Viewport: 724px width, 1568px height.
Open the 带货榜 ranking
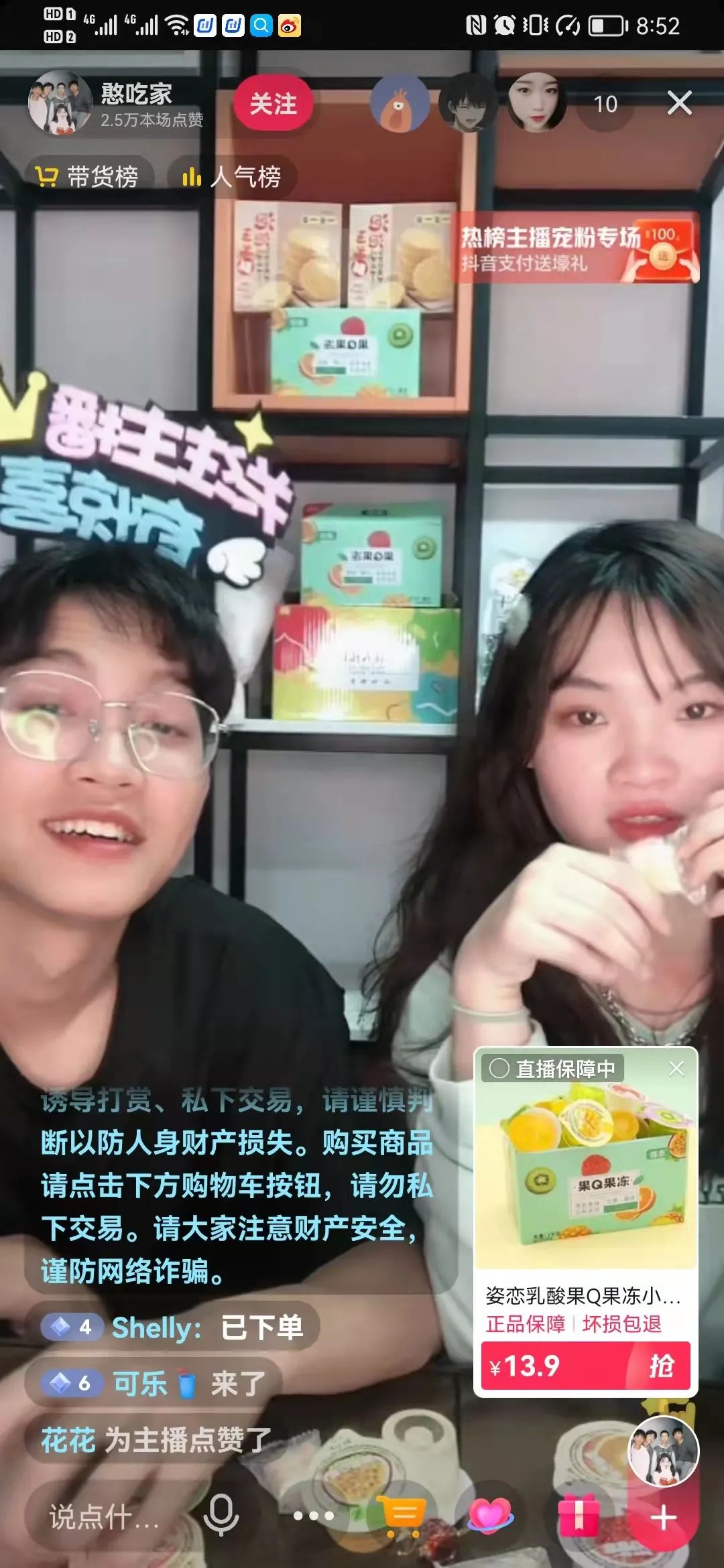pyautogui.click(x=88, y=177)
